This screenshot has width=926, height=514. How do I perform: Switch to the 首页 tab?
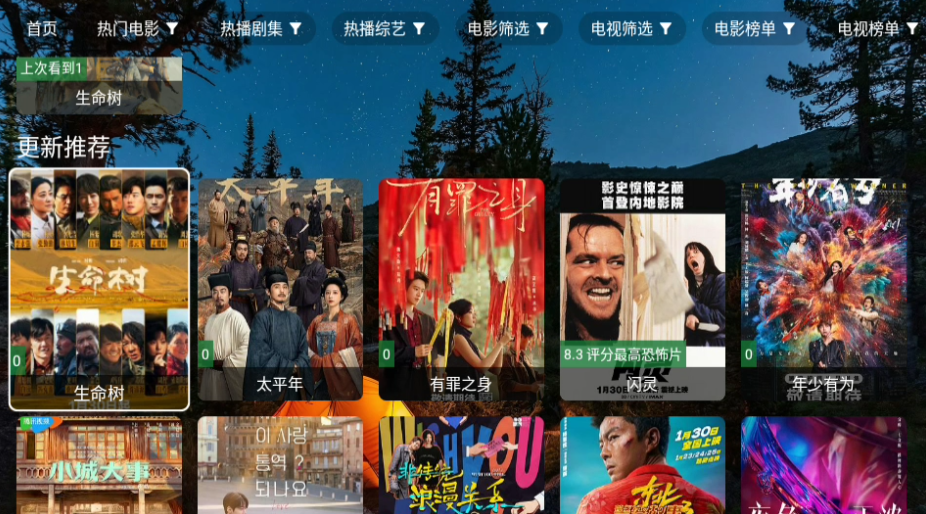click(42, 29)
